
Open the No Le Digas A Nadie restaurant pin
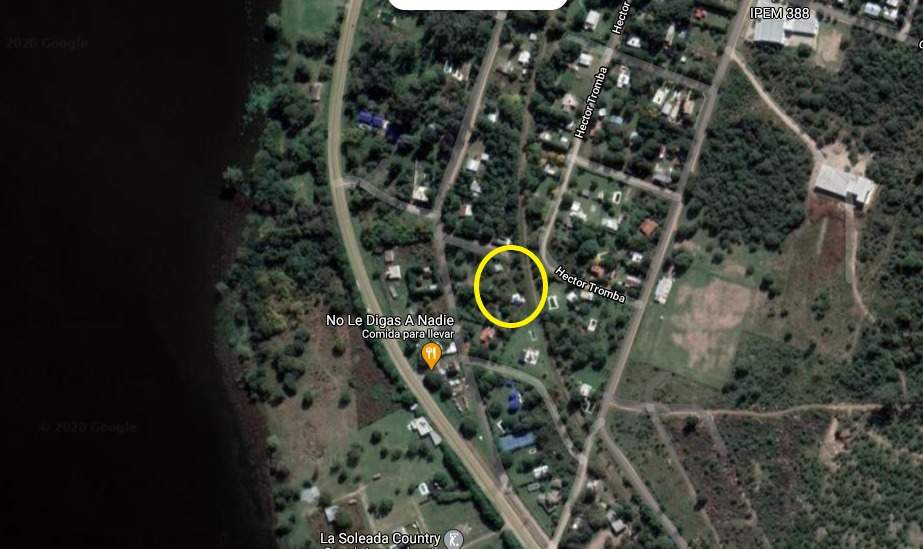pos(430,352)
